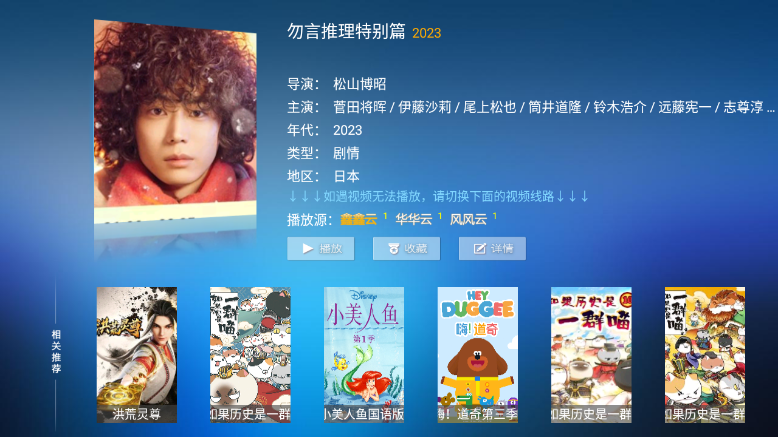Viewport: 778px width, 437px height.
Task: Open recommended title 洪荒灵尊
Action: tap(136, 355)
